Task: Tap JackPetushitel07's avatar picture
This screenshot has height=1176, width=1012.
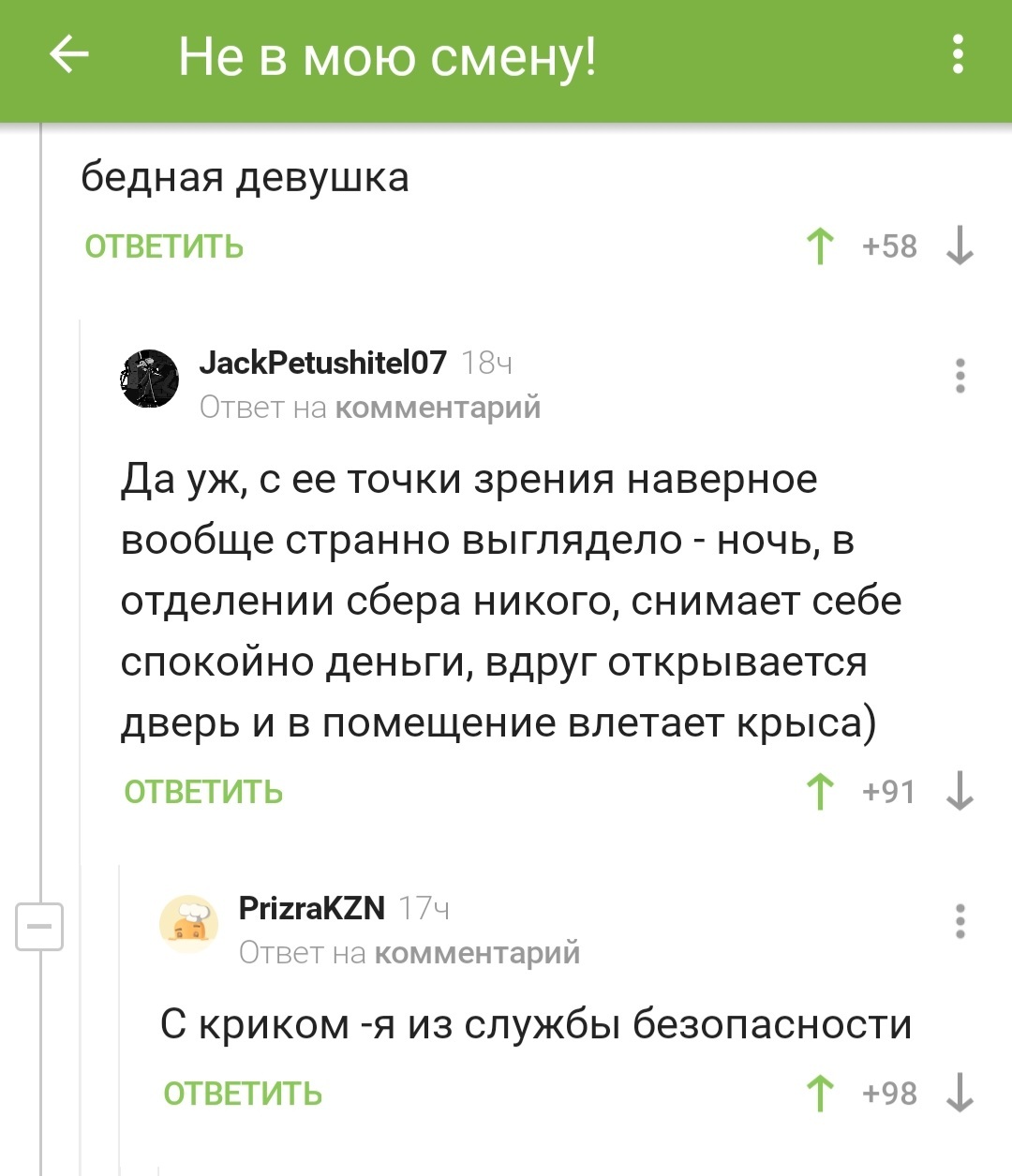Action: pyautogui.click(x=150, y=379)
